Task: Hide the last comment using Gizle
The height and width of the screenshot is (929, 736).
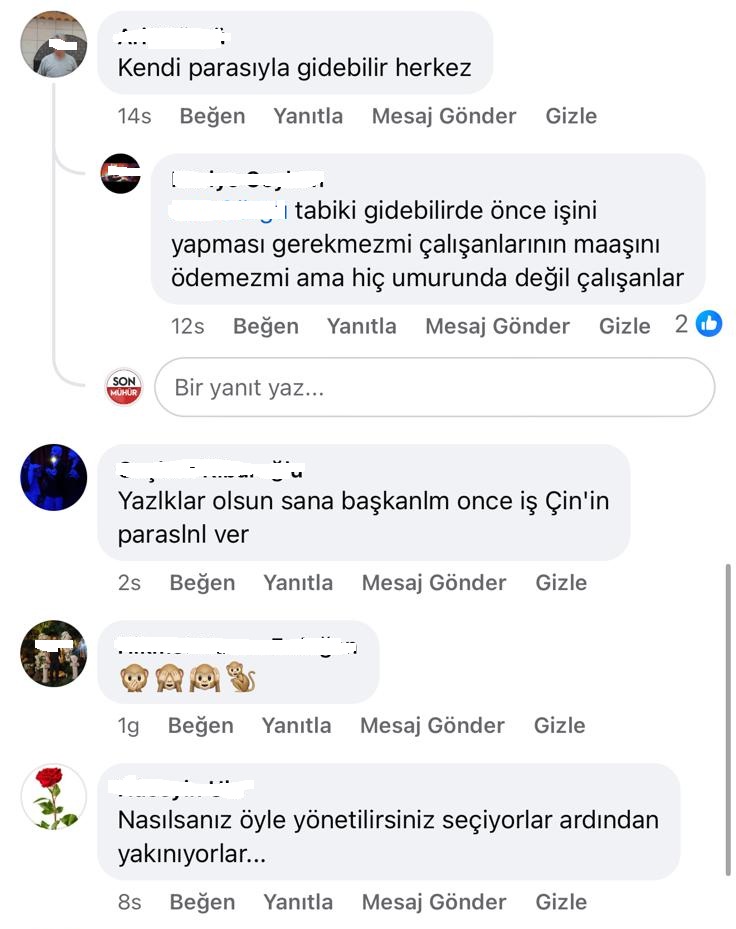Action: (561, 902)
